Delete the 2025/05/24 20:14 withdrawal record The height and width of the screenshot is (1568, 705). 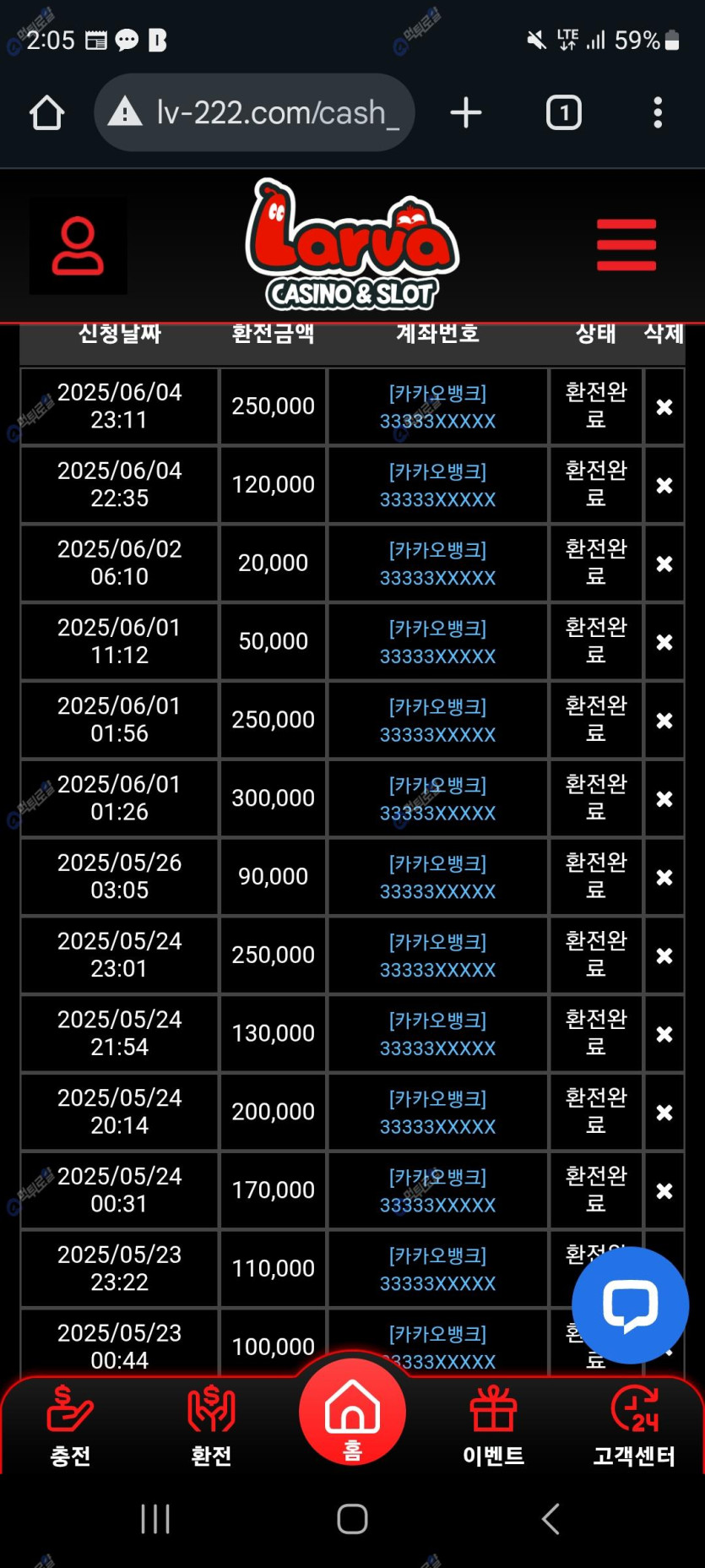pyautogui.click(x=664, y=1113)
